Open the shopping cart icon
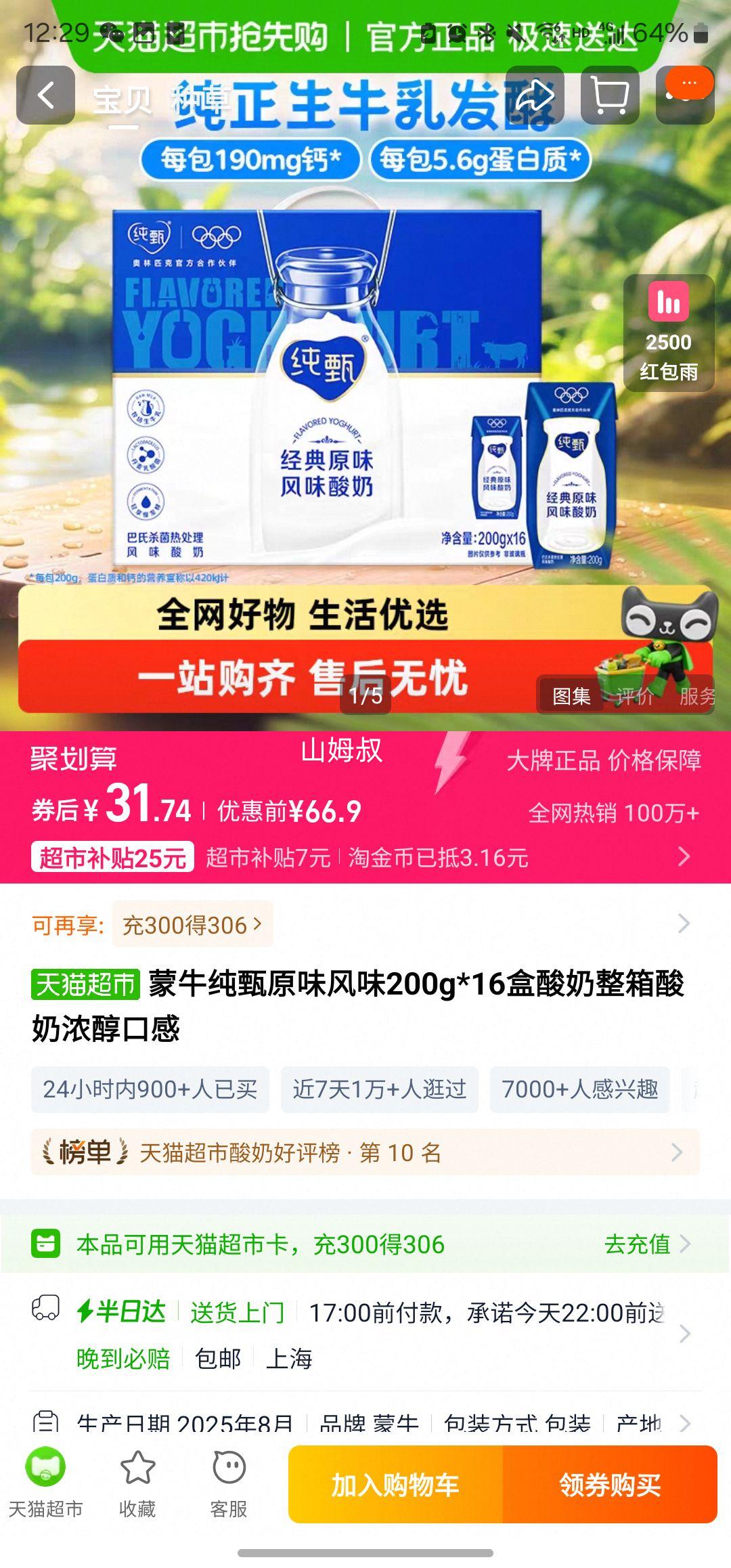 point(610,95)
